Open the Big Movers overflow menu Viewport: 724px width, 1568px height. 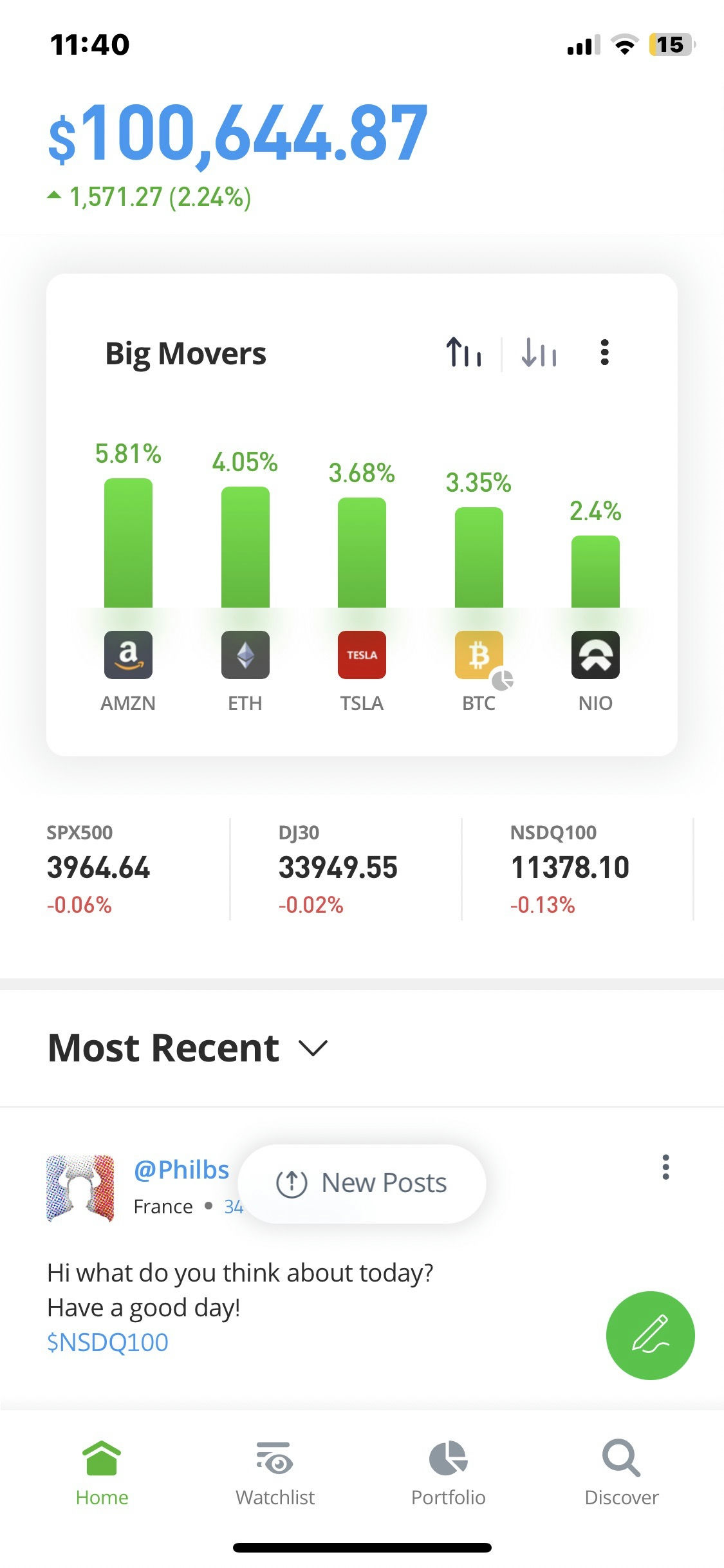[x=604, y=353]
